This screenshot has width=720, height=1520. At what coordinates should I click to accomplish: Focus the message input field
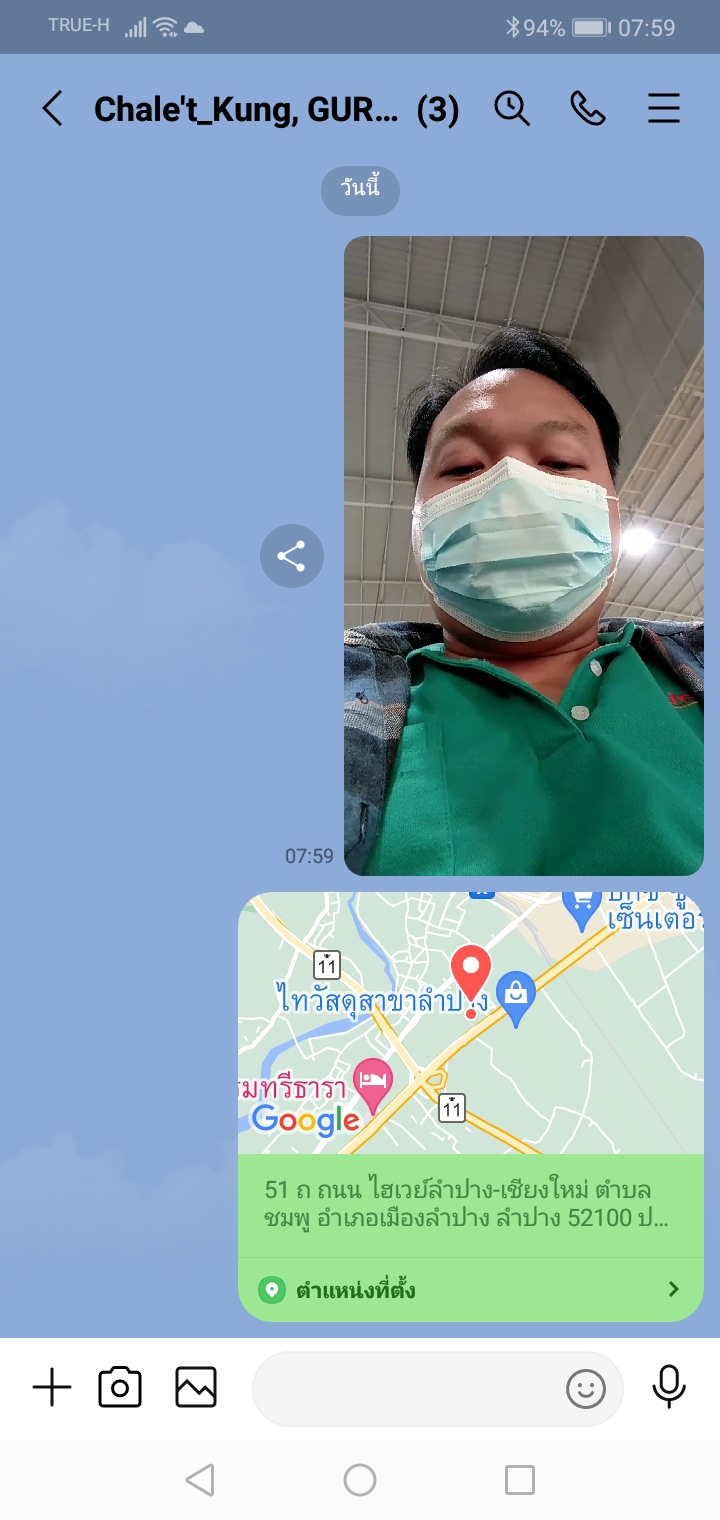[405, 1388]
